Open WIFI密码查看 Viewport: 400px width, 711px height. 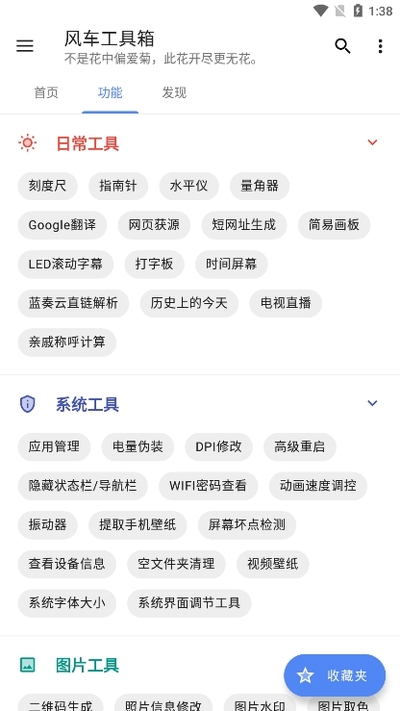point(208,486)
